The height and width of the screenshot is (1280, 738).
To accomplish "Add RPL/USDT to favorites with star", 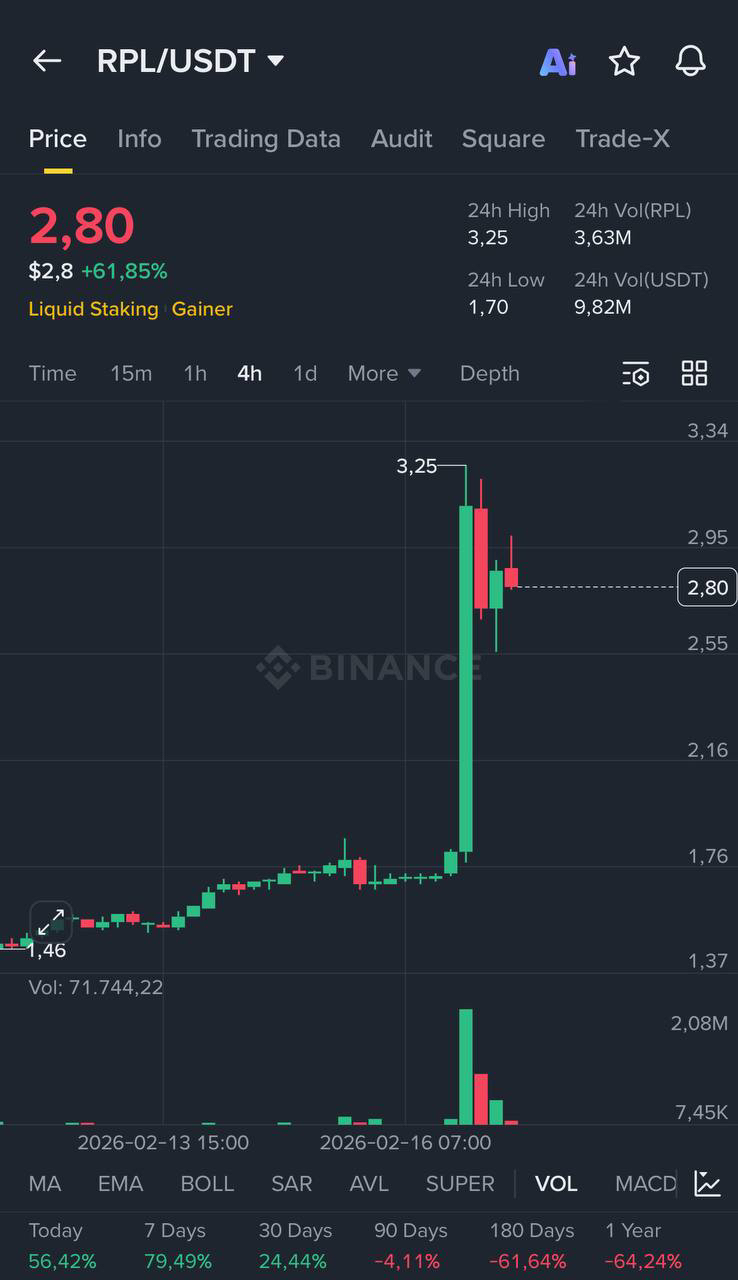I will (x=624, y=62).
